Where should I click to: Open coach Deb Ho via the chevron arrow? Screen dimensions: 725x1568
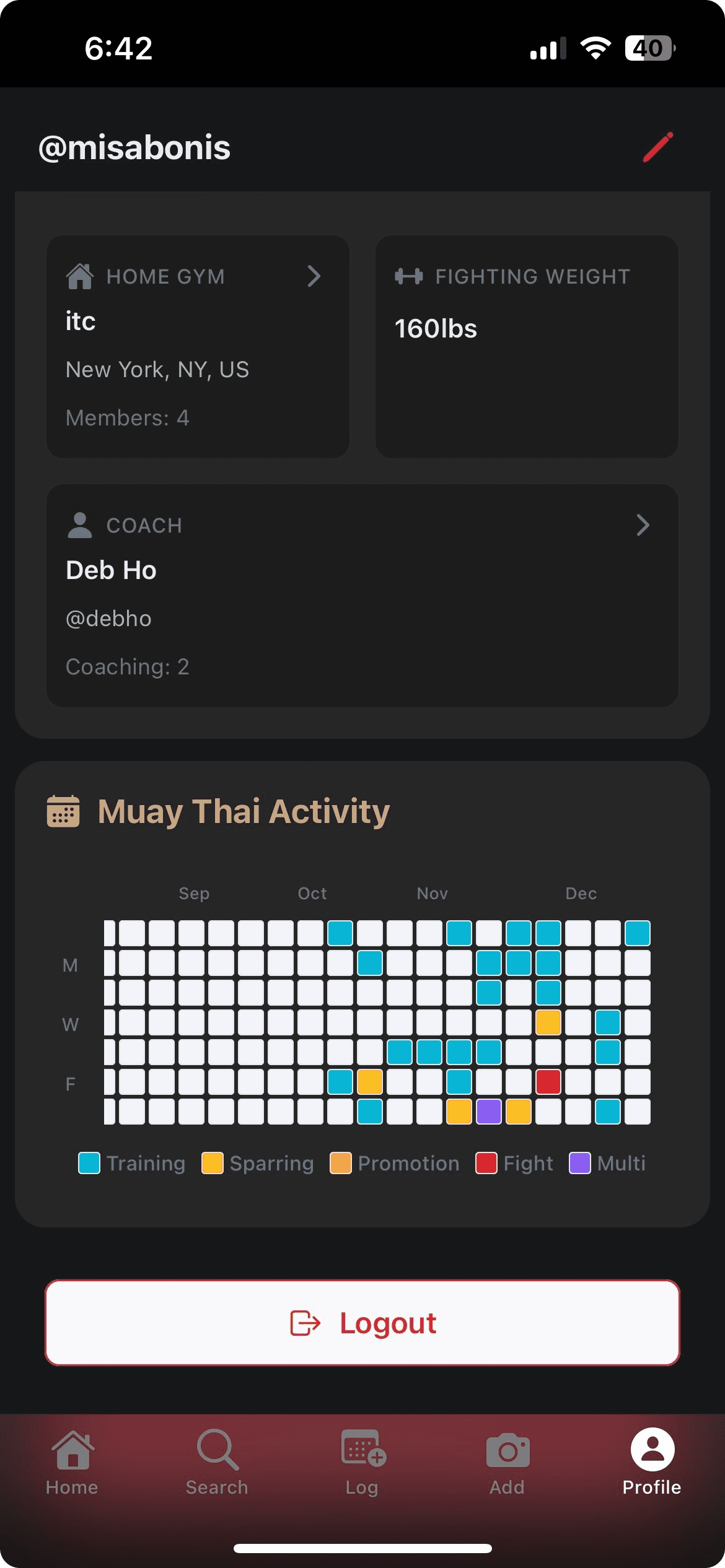[x=644, y=525]
